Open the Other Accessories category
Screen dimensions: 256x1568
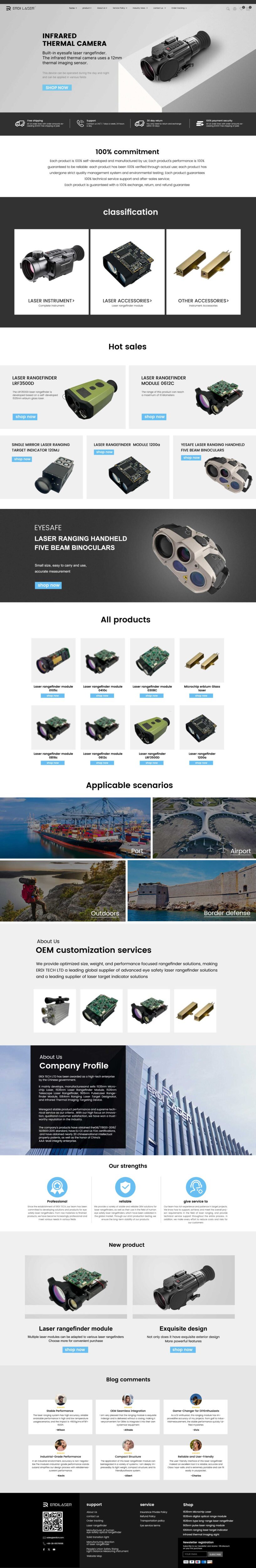[203, 301]
